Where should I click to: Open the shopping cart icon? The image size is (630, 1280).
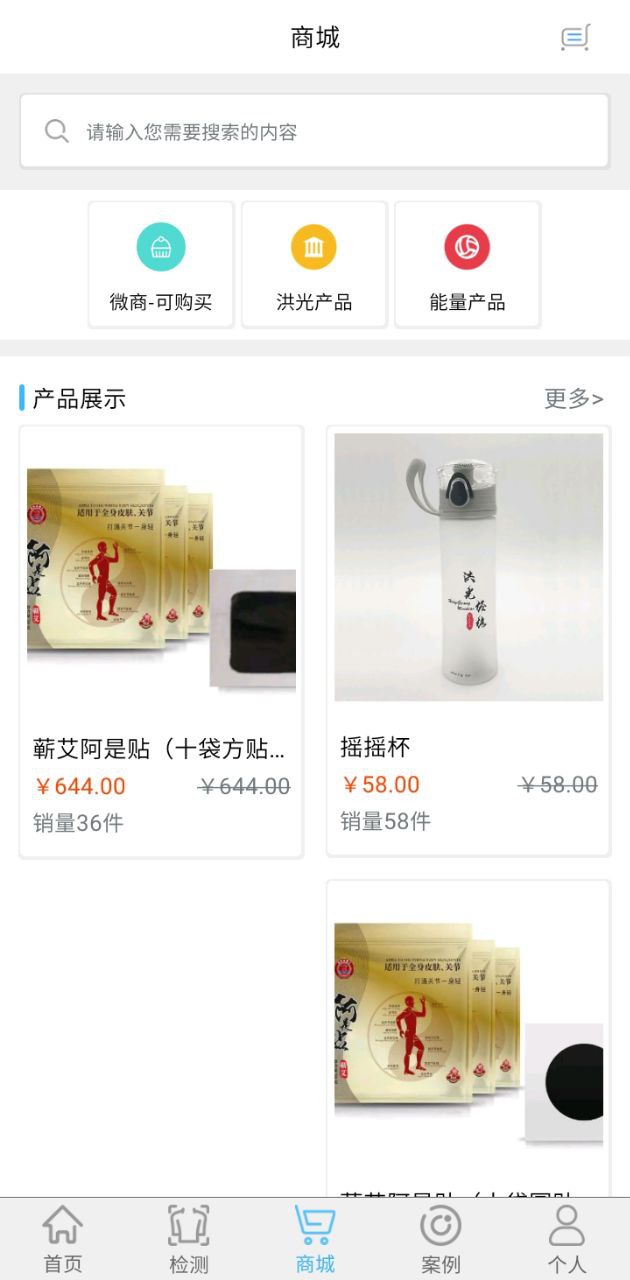click(575, 38)
